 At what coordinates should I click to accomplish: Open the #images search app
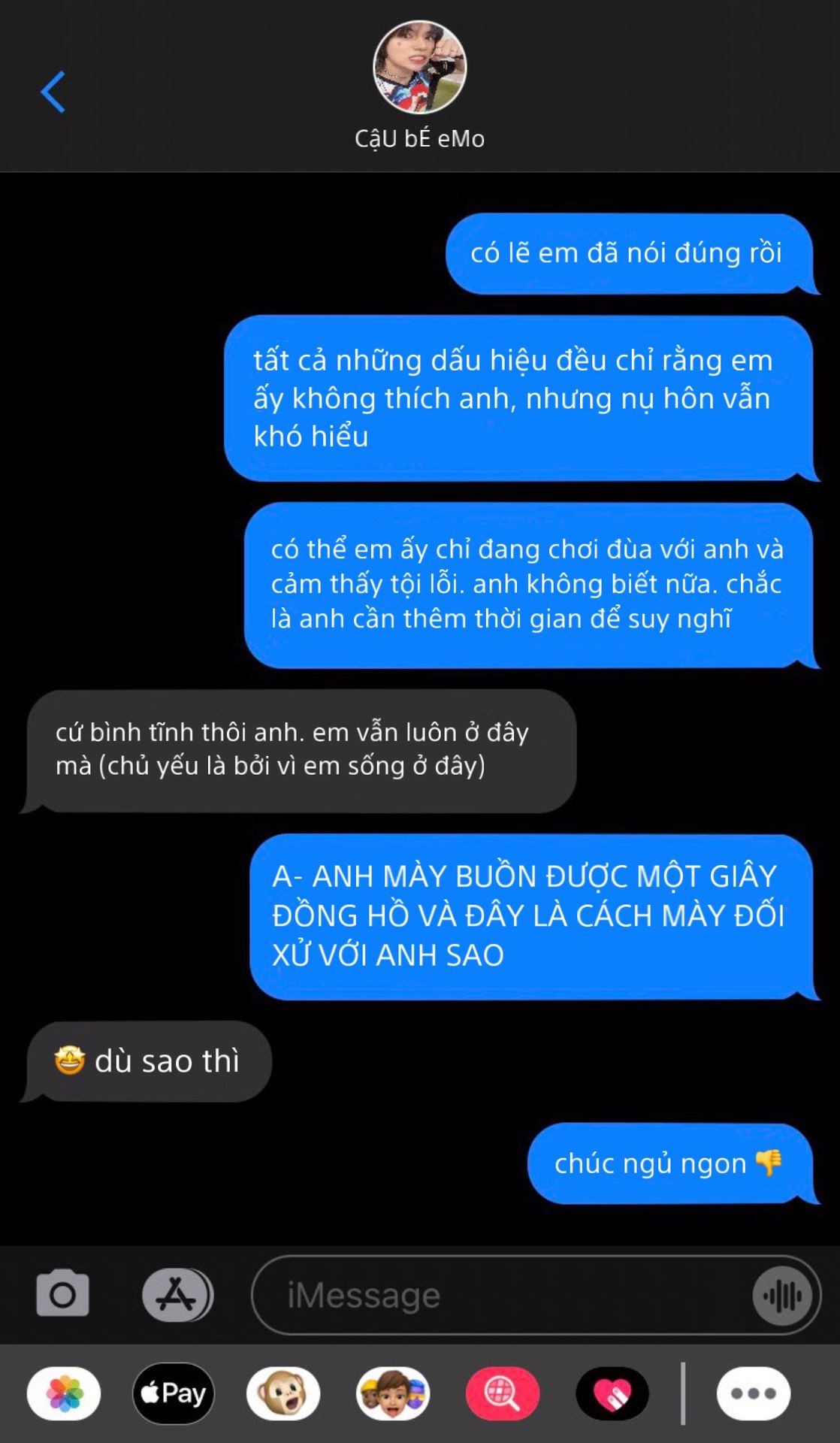pyautogui.click(x=503, y=1394)
